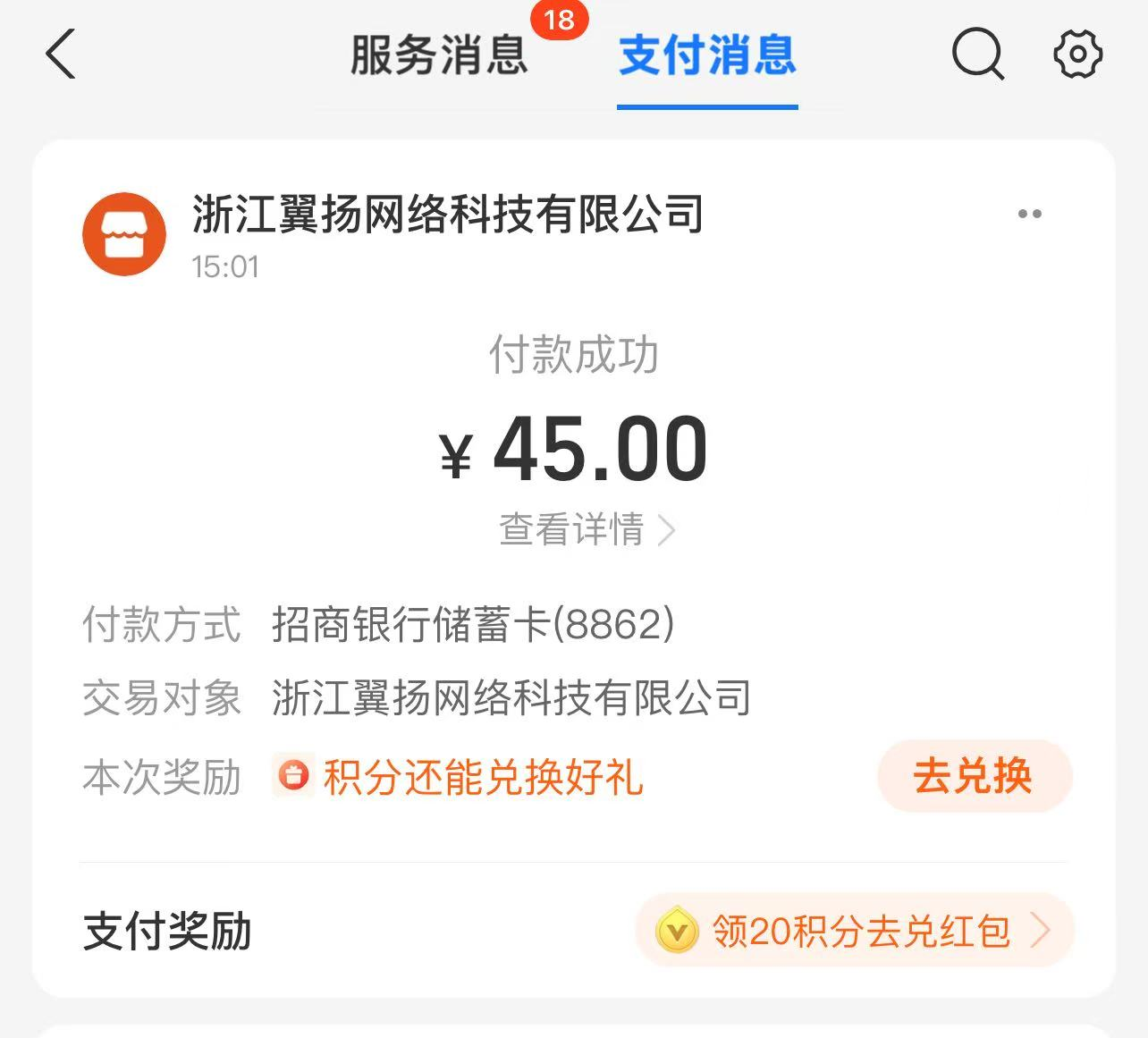This screenshot has width=1148, height=1038.
Task: Tap the 去兑换 button
Action: [973, 776]
